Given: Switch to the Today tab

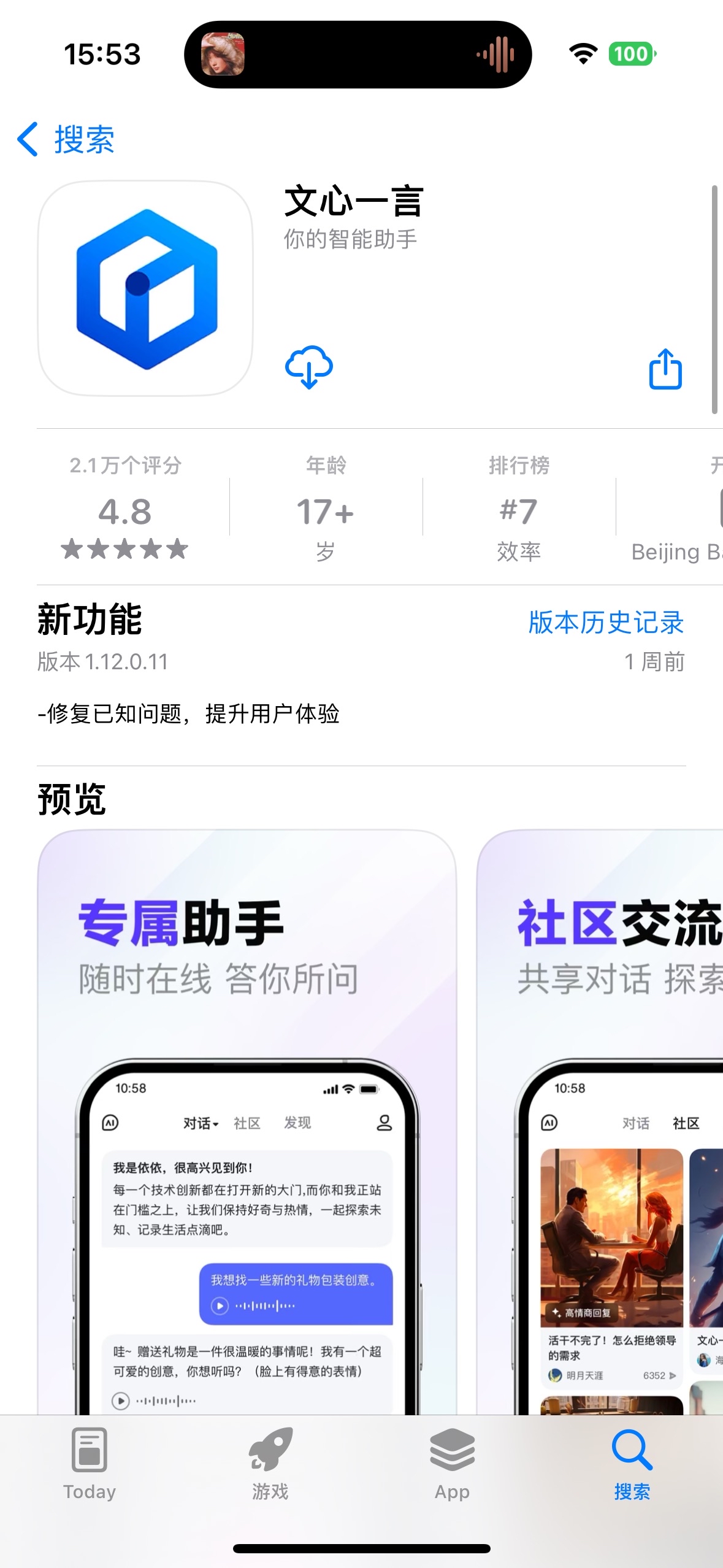Looking at the screenshot, I should tap(90, 1462).
